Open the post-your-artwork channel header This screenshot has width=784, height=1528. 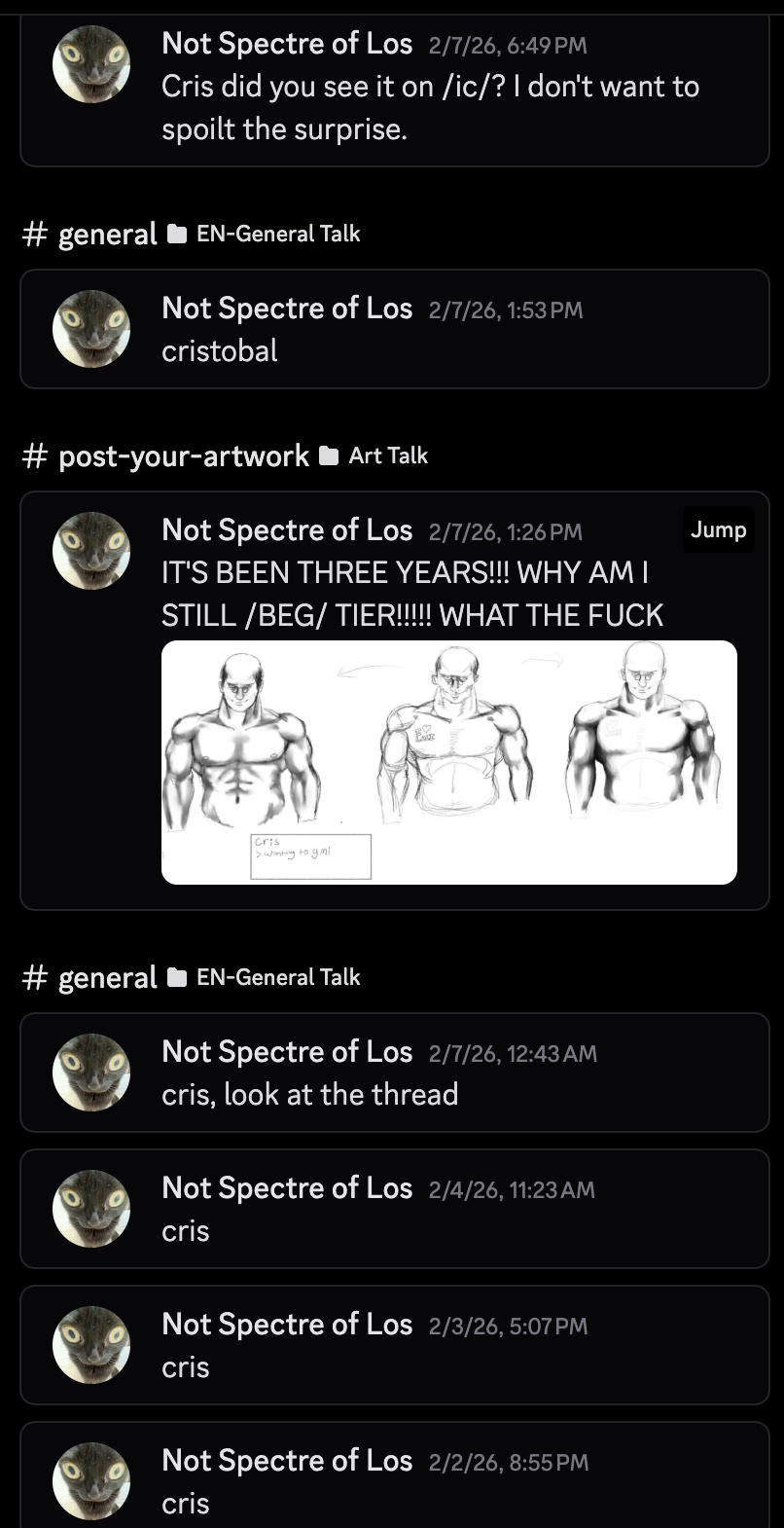pos(184,455)
